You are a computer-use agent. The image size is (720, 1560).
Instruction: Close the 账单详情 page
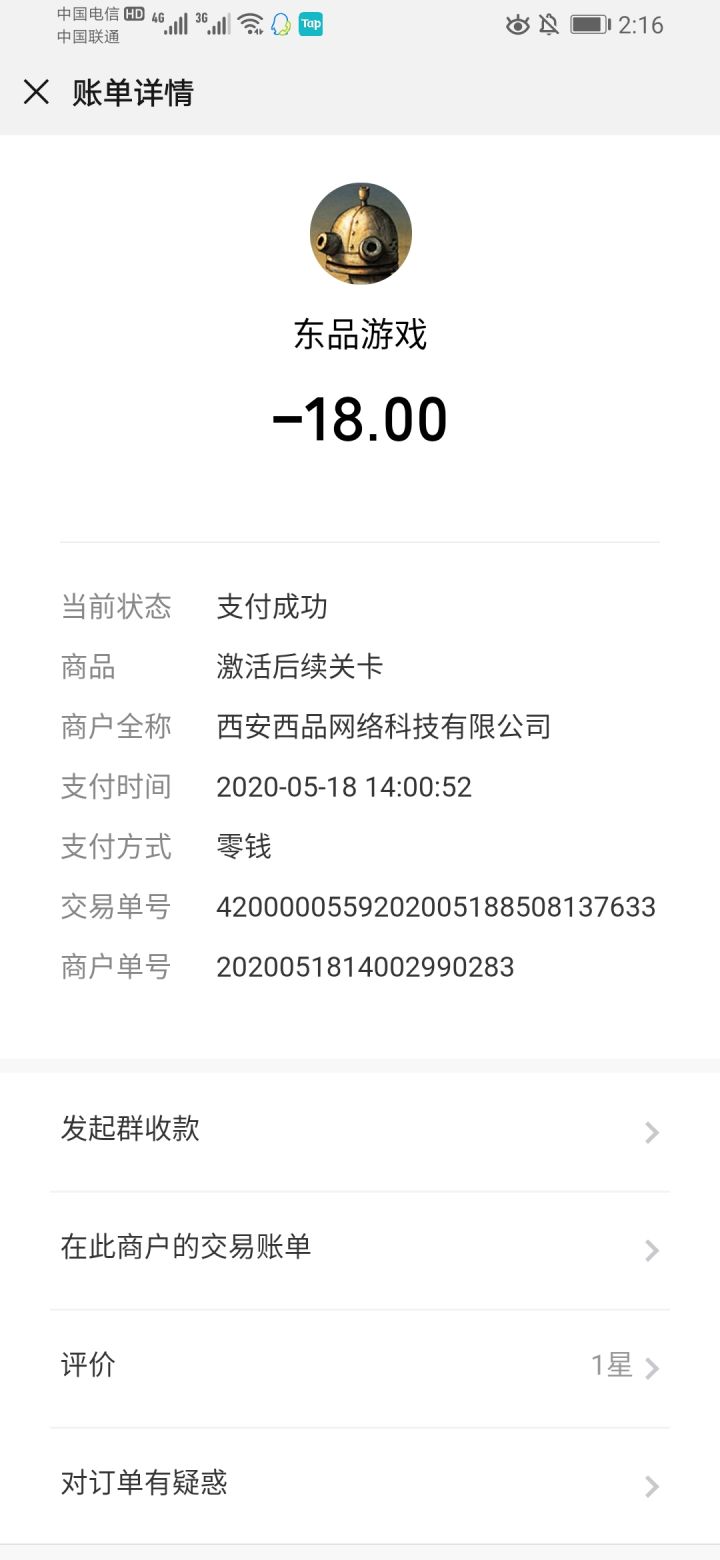click(36, 93)
